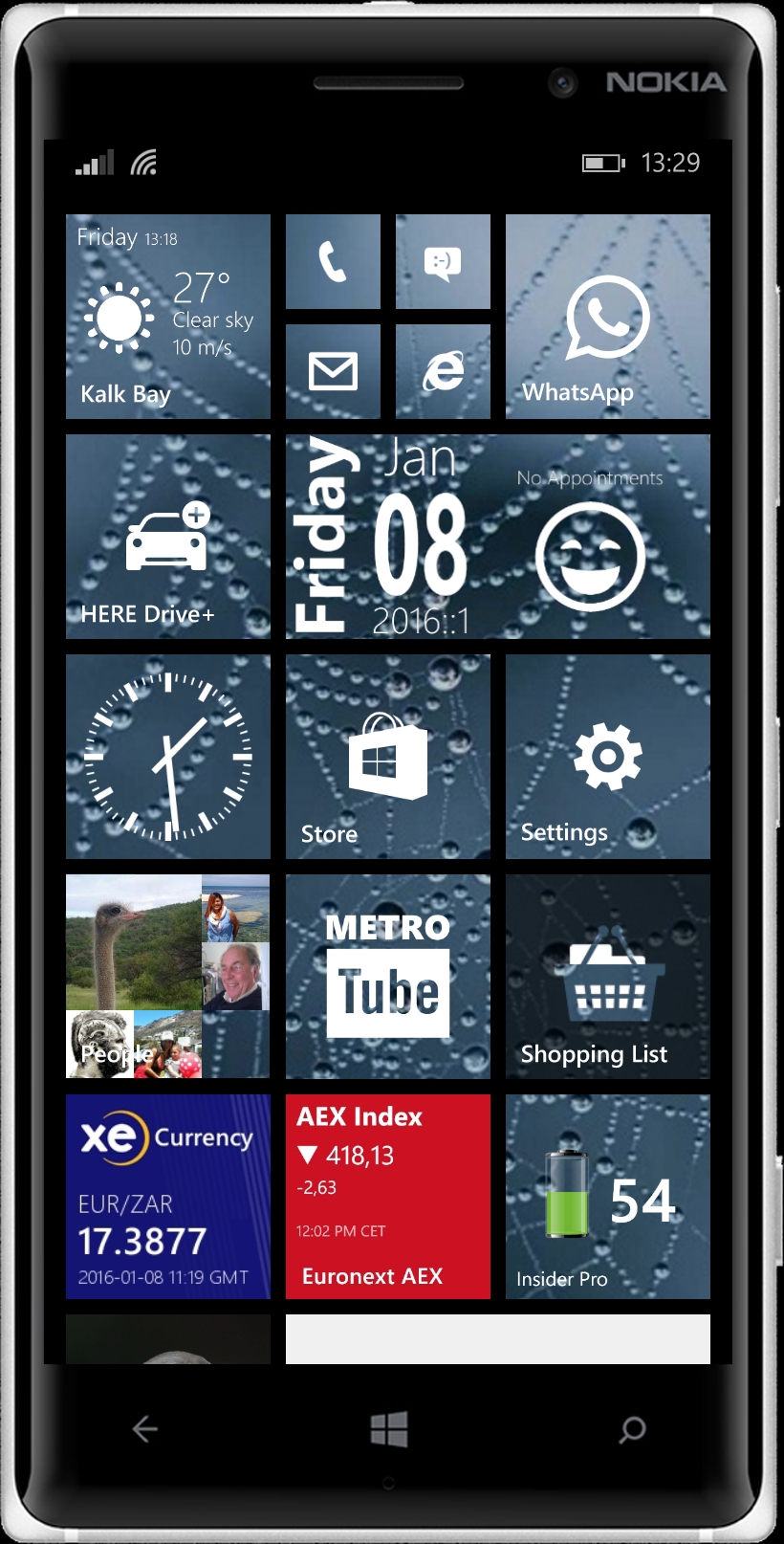Open the People tile
This screenshot has width=784, height=1544.
[x=167, y=977]
